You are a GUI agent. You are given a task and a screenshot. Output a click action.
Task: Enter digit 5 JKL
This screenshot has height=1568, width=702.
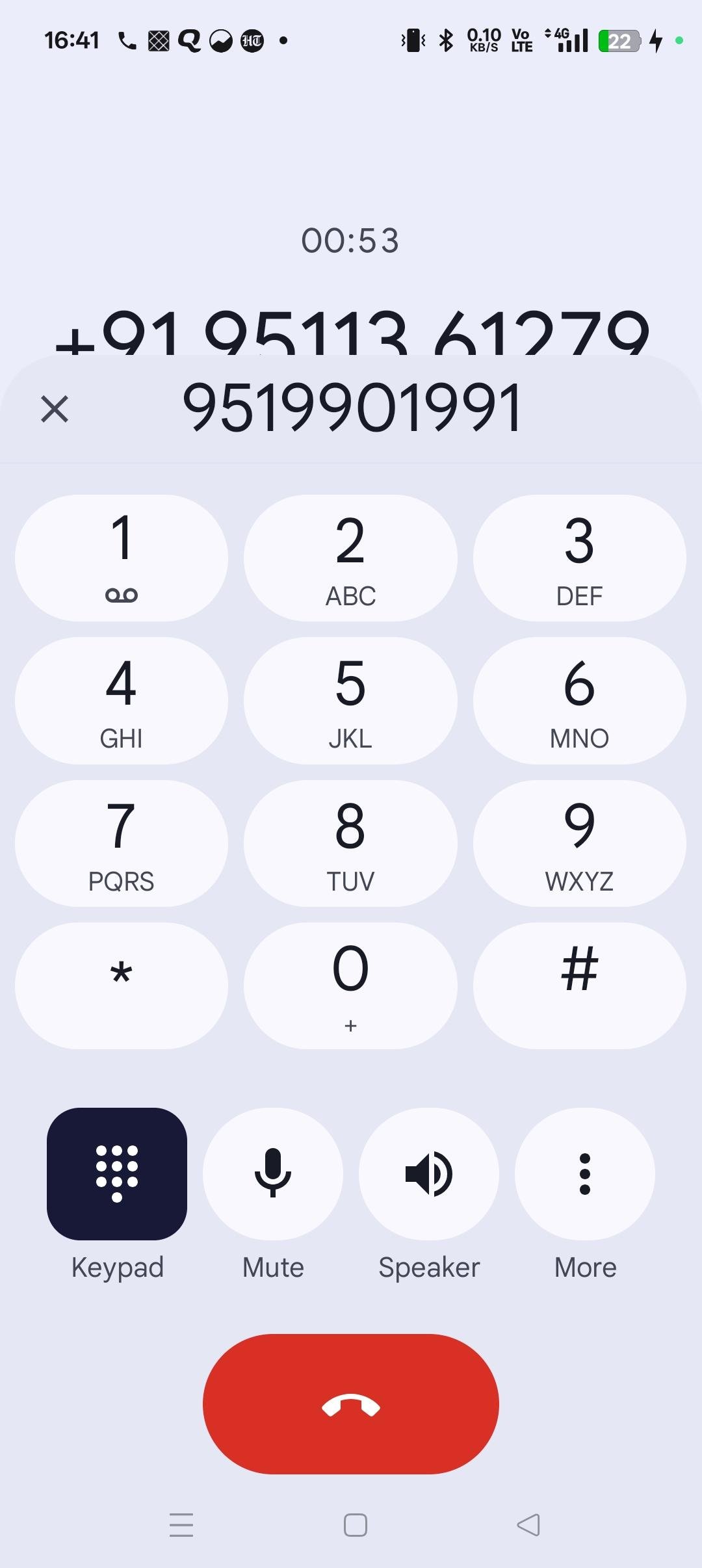(x=350, y=700)
